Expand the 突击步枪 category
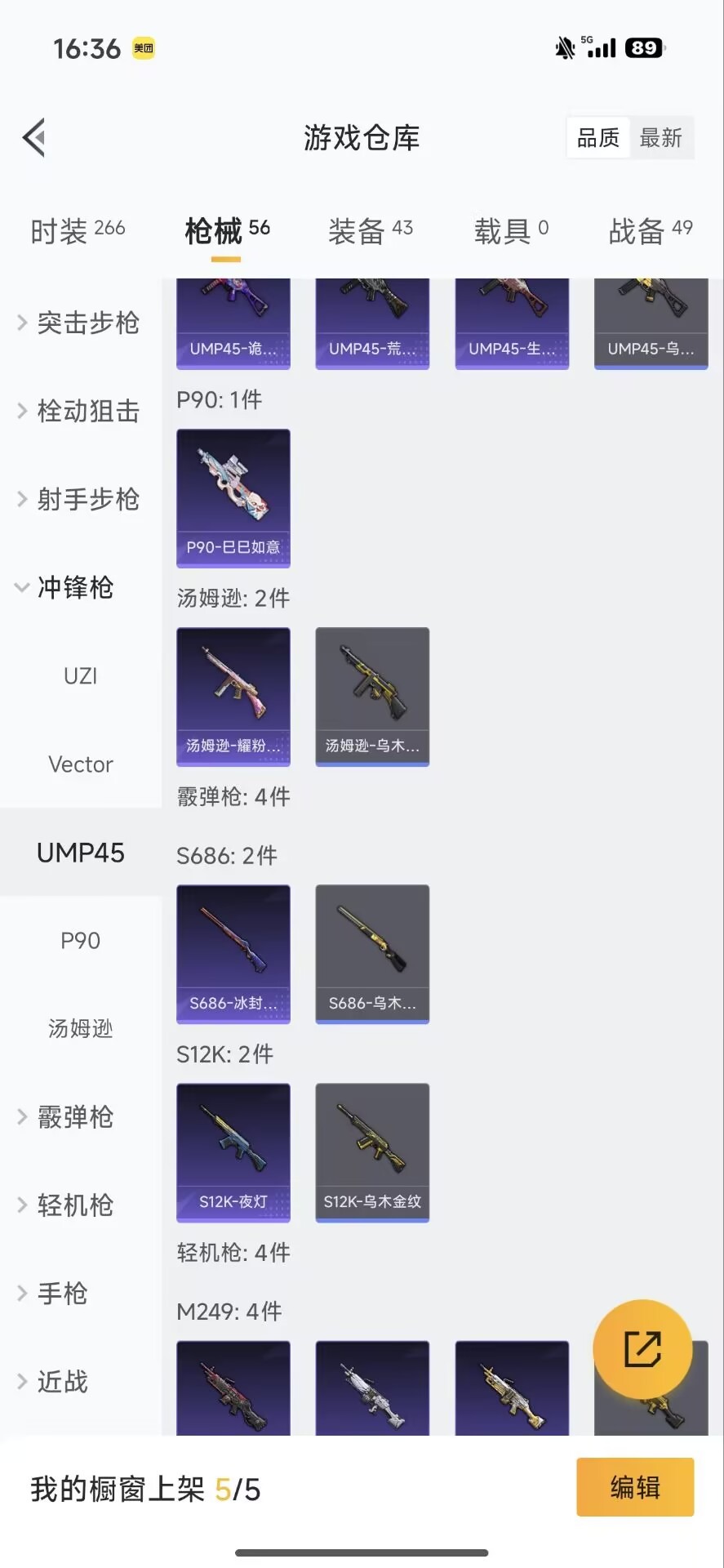Viewport: 724px width, 1568px height. point(87,323)
